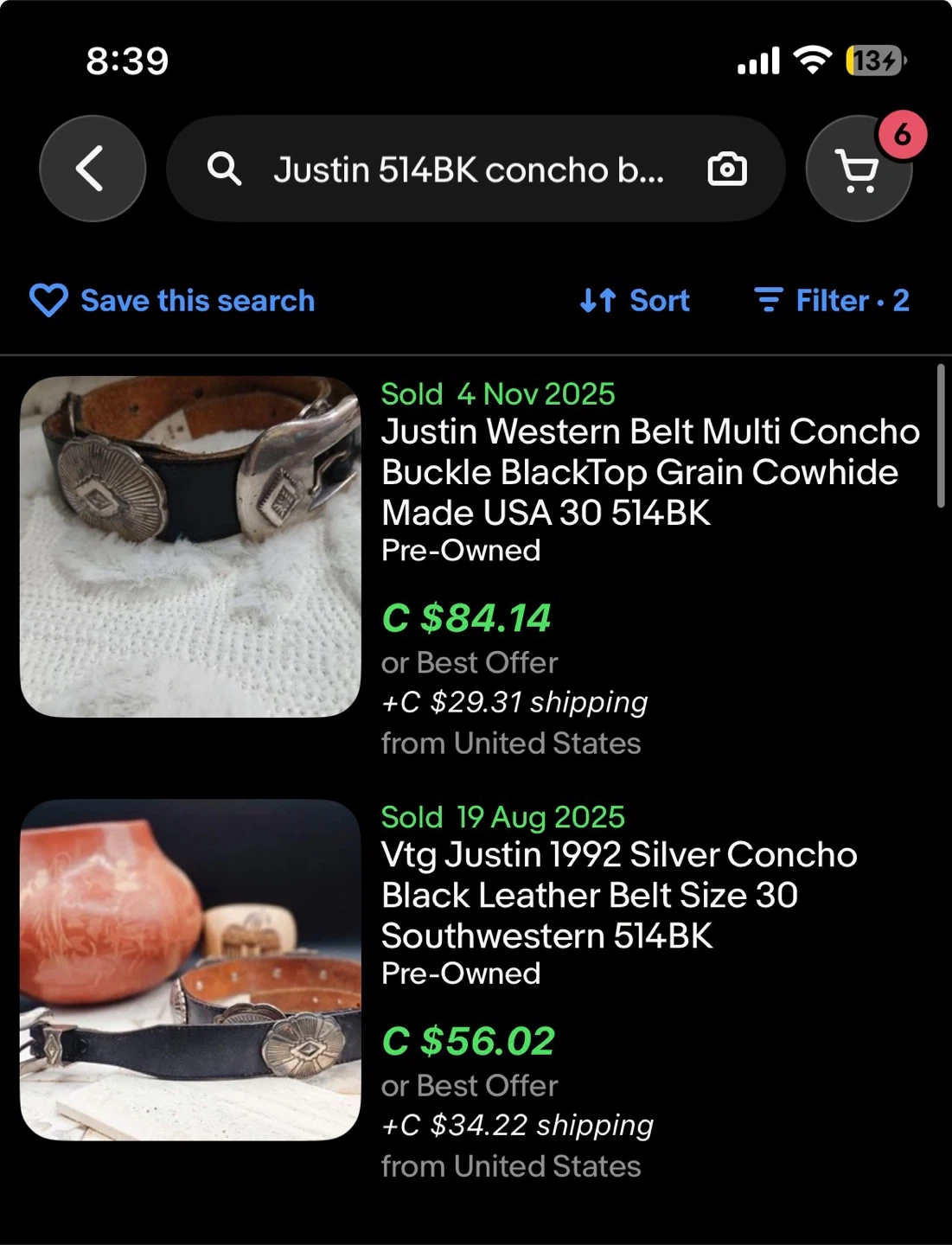952x1245 pixels.
Task: Go back using the arrow button
Action: (x=92, y=169)
